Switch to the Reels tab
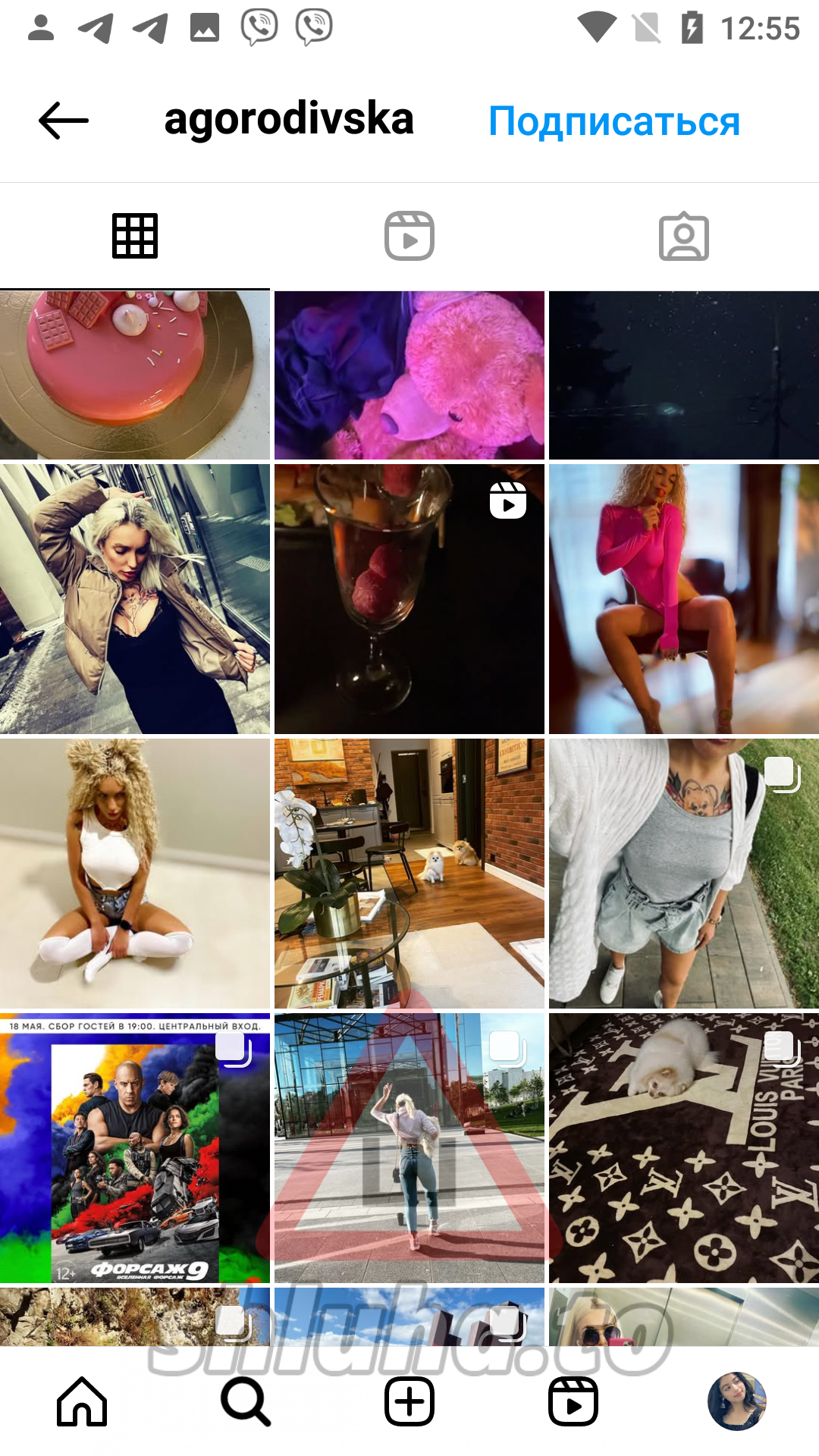 coord(409,236)
